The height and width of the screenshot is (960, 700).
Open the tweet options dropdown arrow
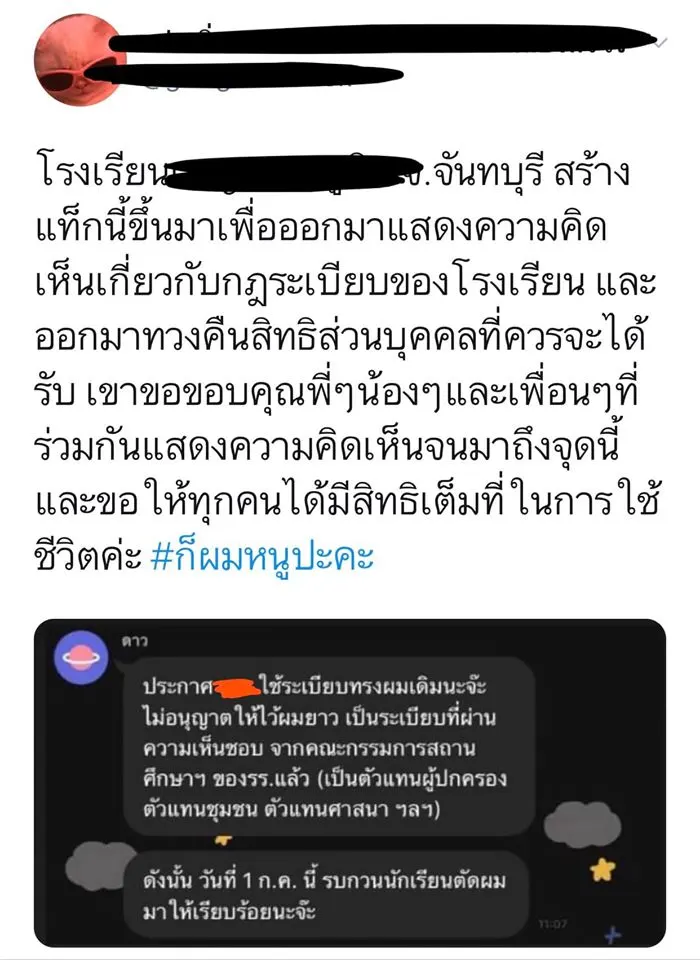pyautogui.click(x=660, y=43)
